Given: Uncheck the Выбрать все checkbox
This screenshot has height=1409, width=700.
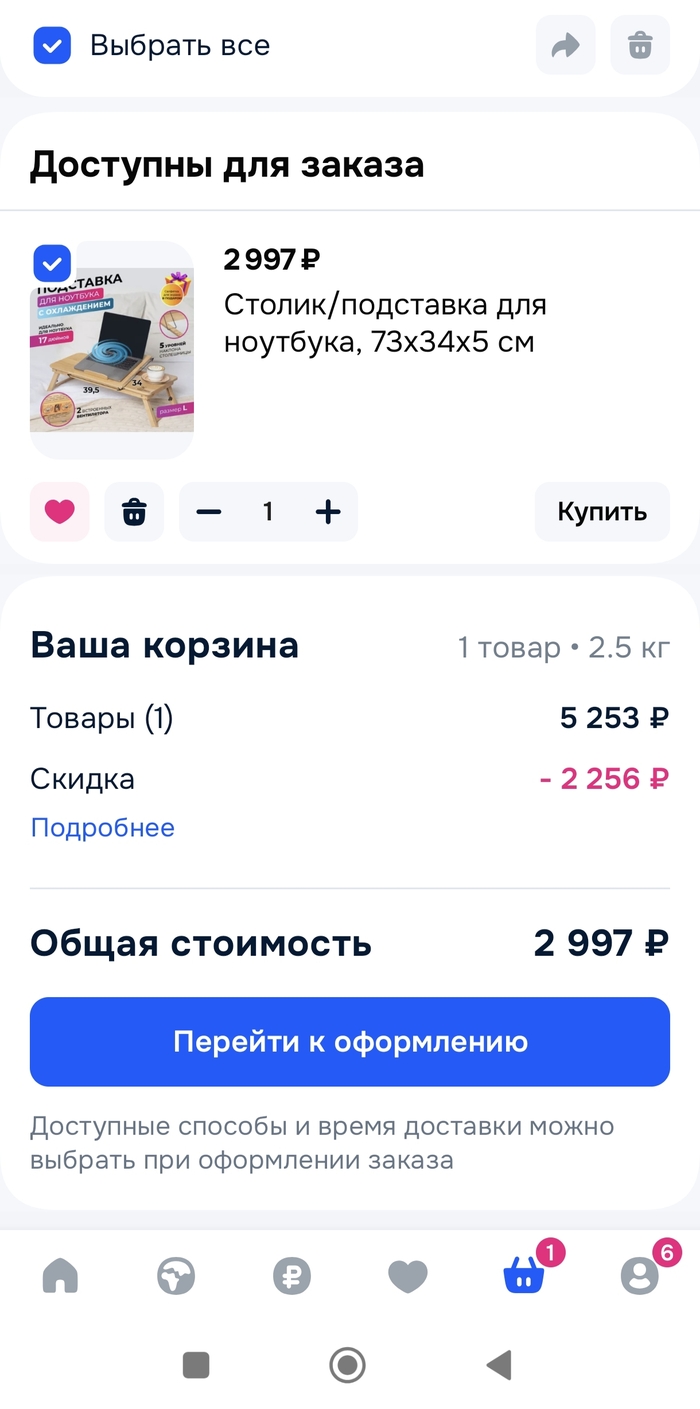Looking at the screenshot, I should pyautogui.click(x=52, y=46).
